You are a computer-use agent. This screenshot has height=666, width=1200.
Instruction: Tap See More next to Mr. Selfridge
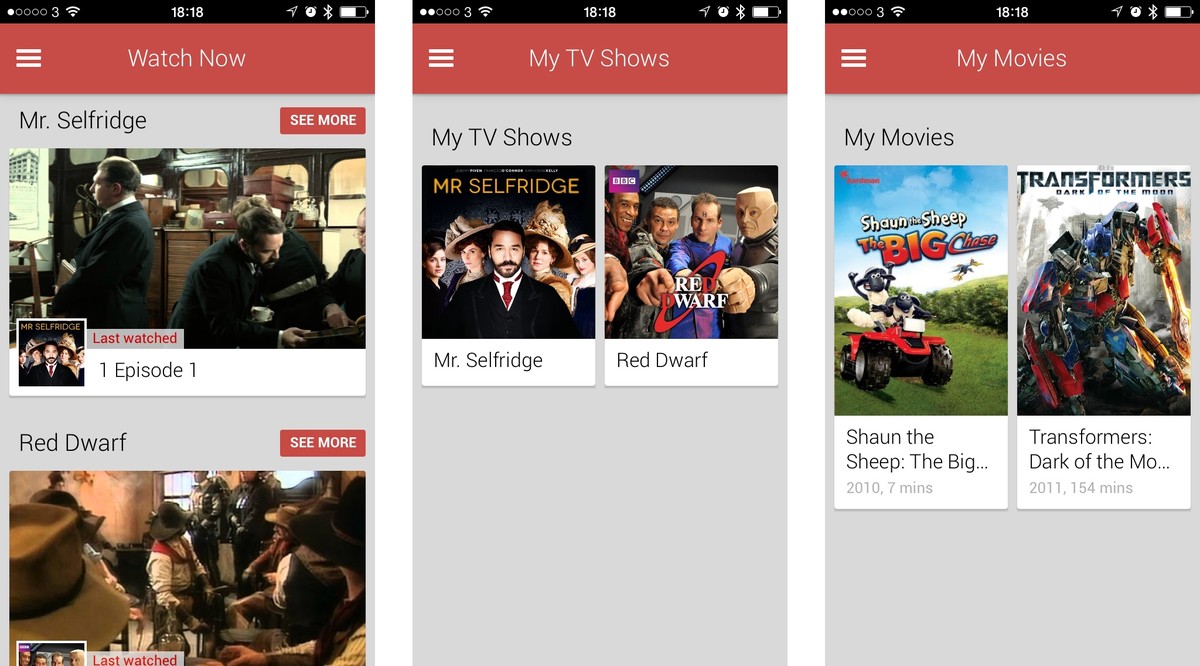tap(322, 120)
